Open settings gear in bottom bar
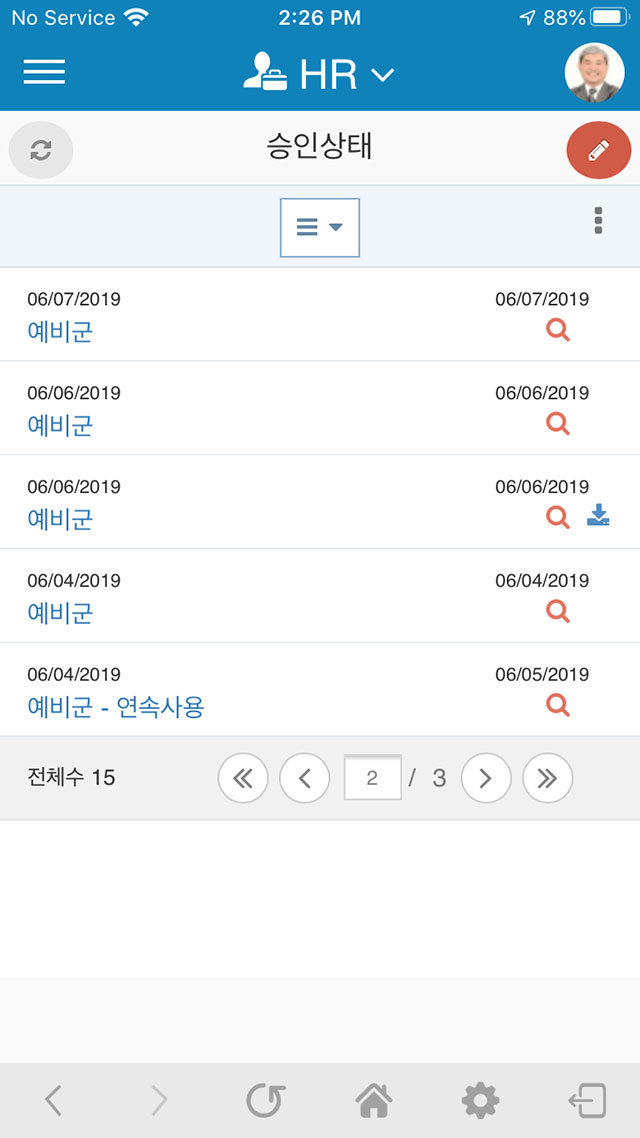The width and height of the screenshot is (640, 1138). [x=480, y=1101]
